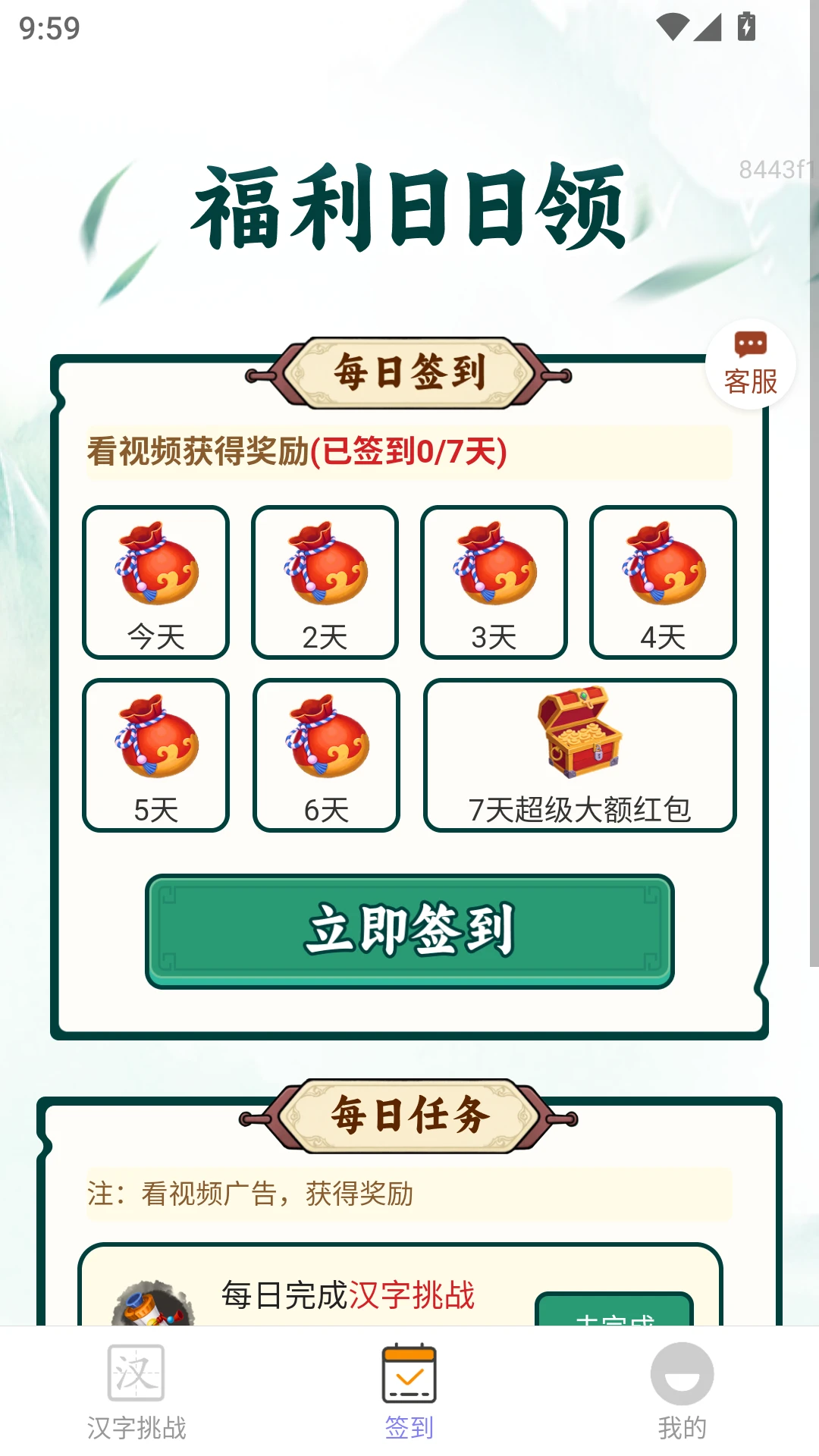Screen dimensions: 819x1456
Task: Tap the 6天 red packet tile
Action: pyautogui.click(x=326, y=755)
